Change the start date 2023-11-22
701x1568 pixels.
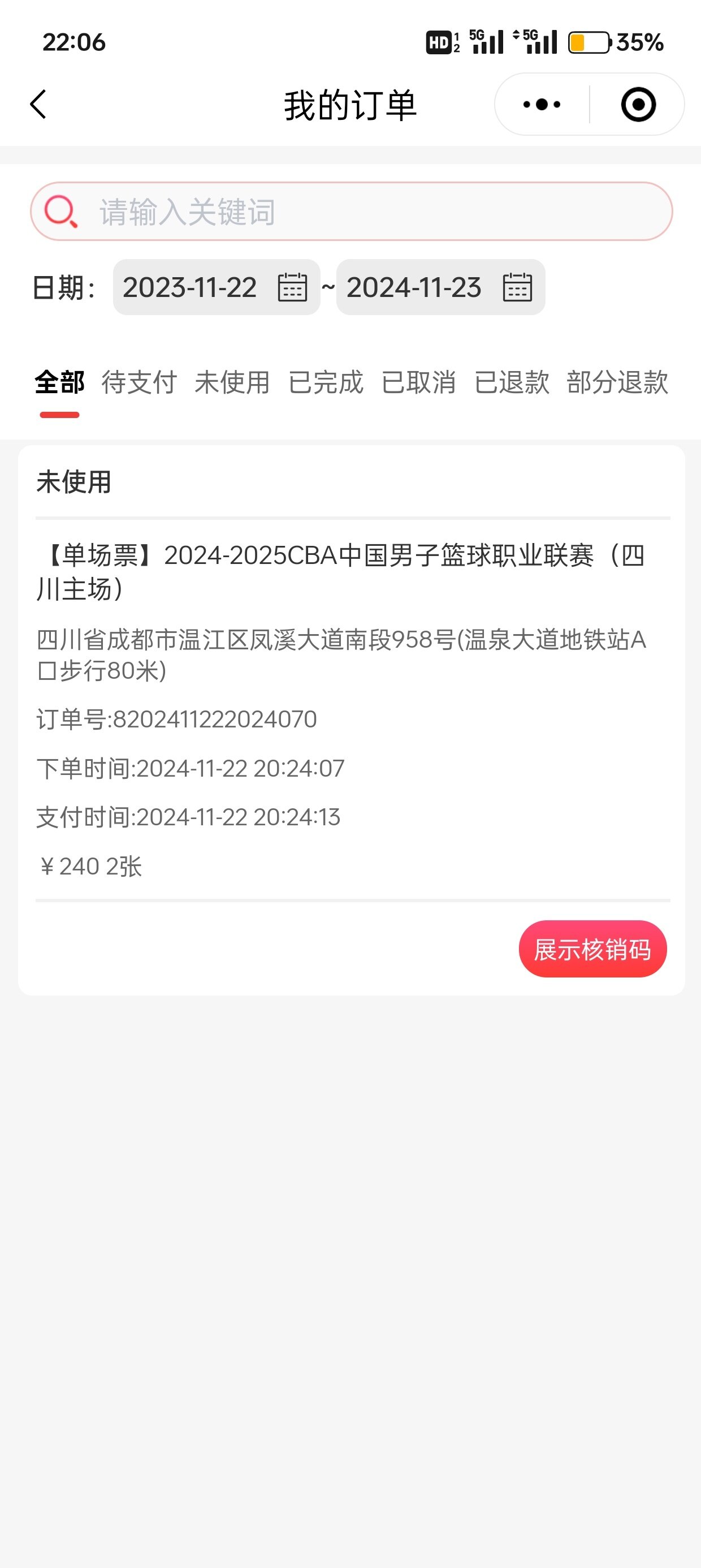217,287
